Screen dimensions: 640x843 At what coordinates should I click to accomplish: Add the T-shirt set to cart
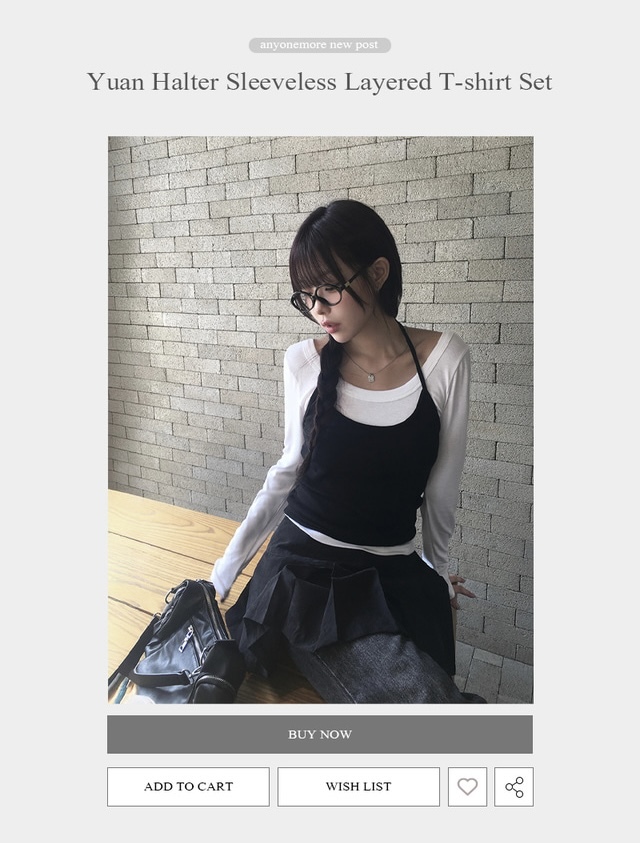(188, 786)
